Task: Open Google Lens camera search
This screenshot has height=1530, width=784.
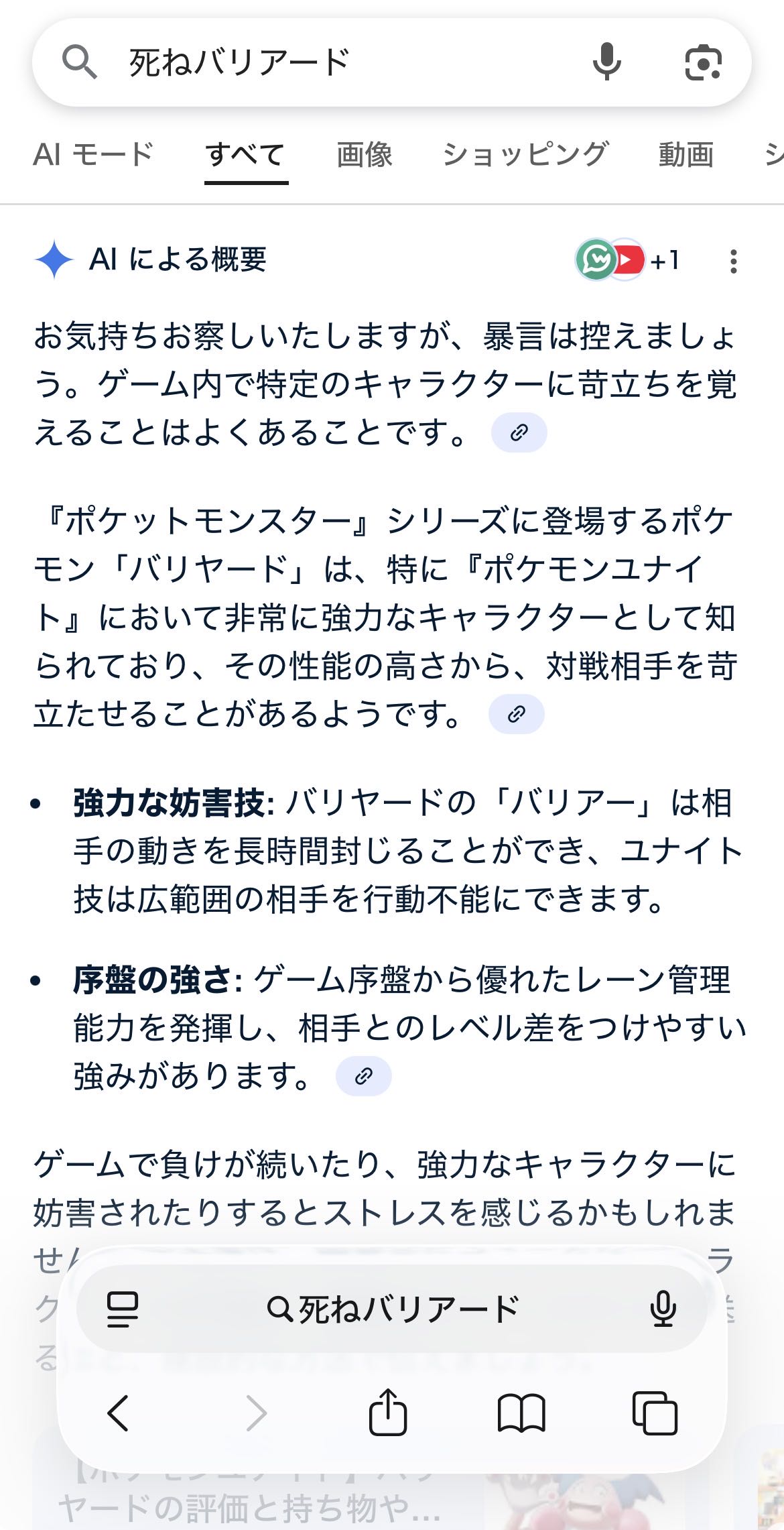Action: point(703,63)
